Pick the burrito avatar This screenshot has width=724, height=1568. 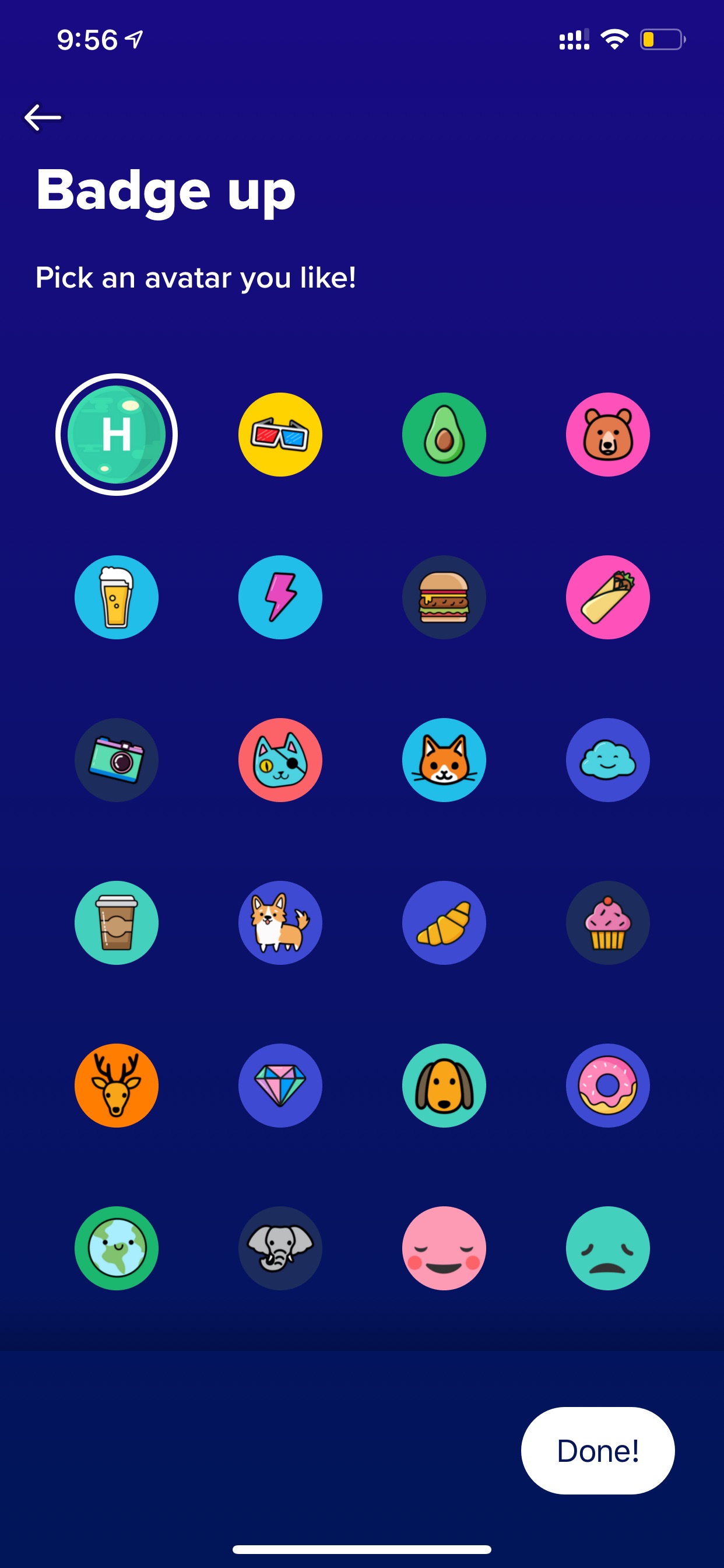tap(608, 597)
